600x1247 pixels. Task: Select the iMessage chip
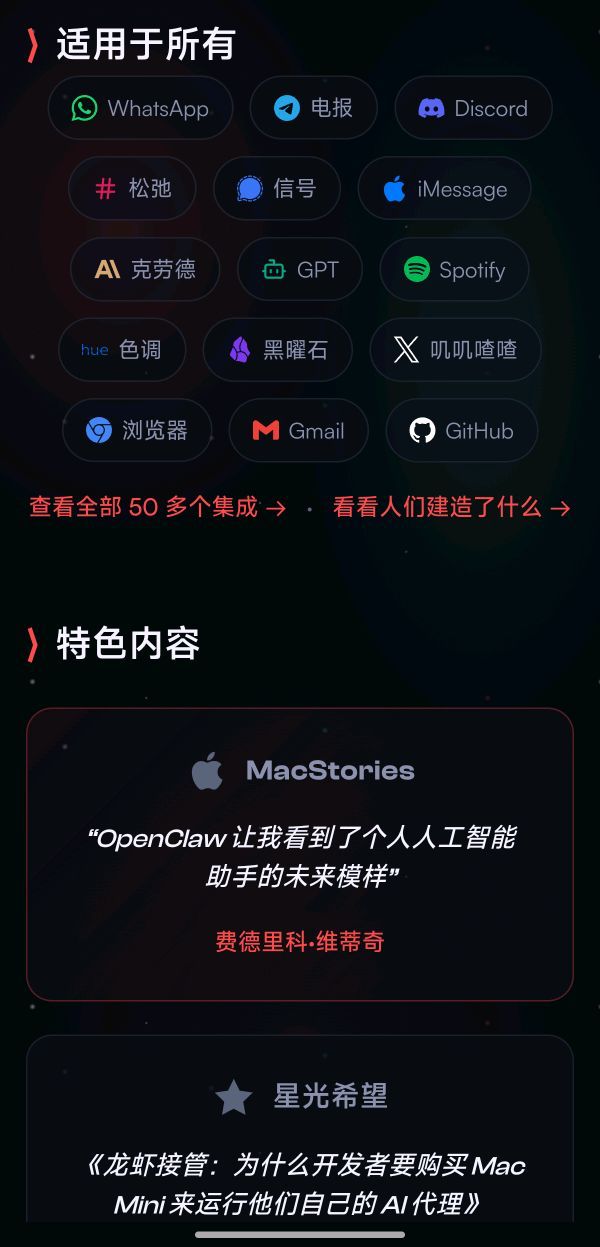point(444,189)
